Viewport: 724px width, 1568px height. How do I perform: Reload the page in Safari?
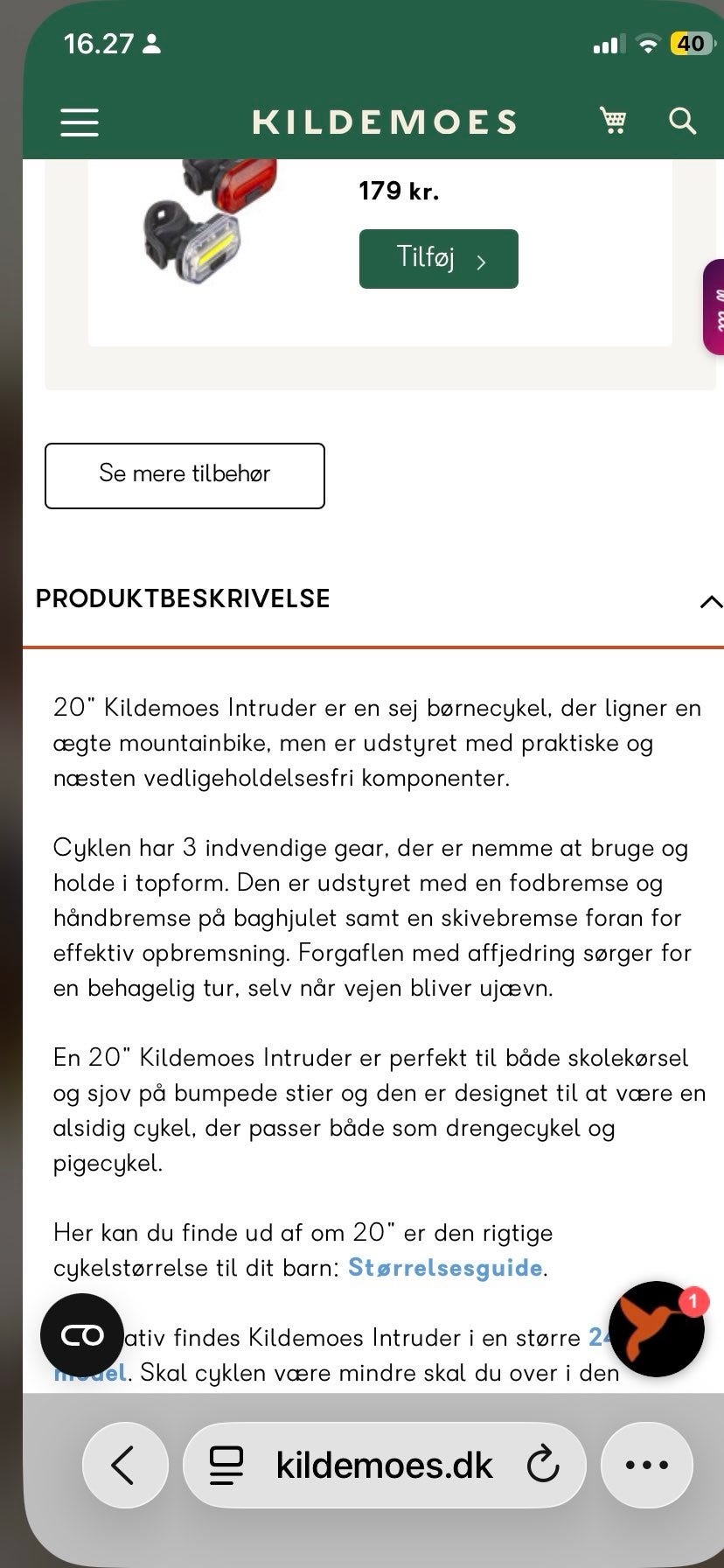[543, 1464]
